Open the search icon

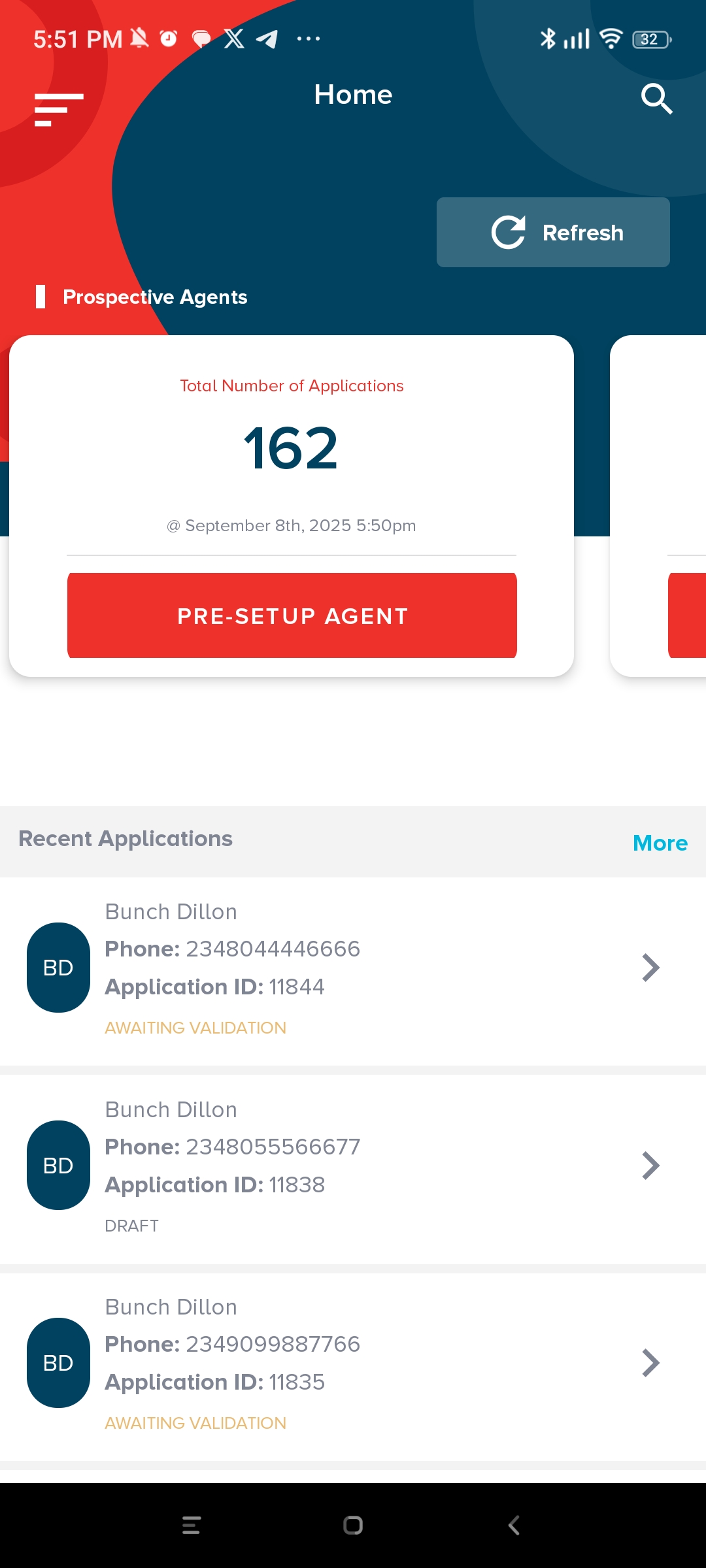click(x=656, y=99)
